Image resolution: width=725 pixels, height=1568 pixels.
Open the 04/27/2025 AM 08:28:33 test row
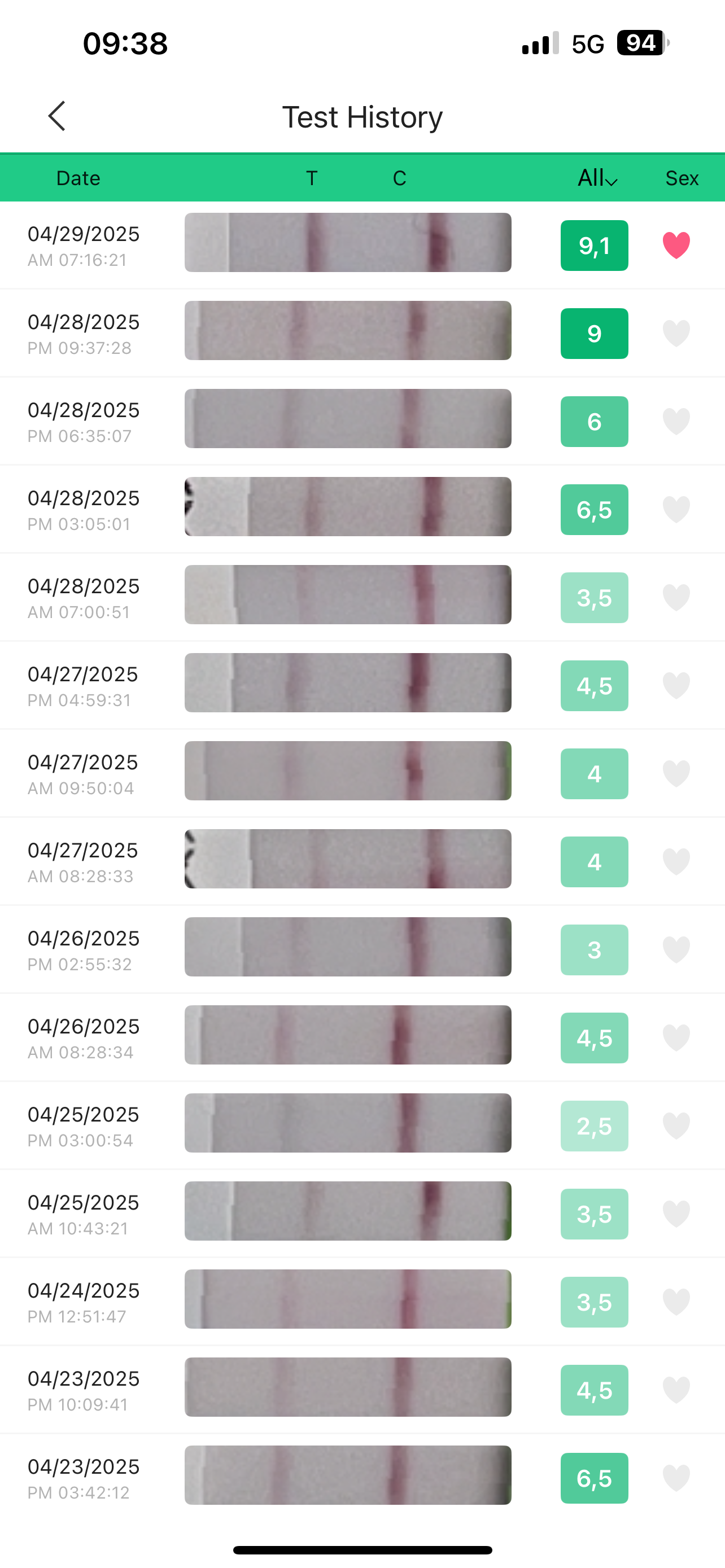click(84, 861)
